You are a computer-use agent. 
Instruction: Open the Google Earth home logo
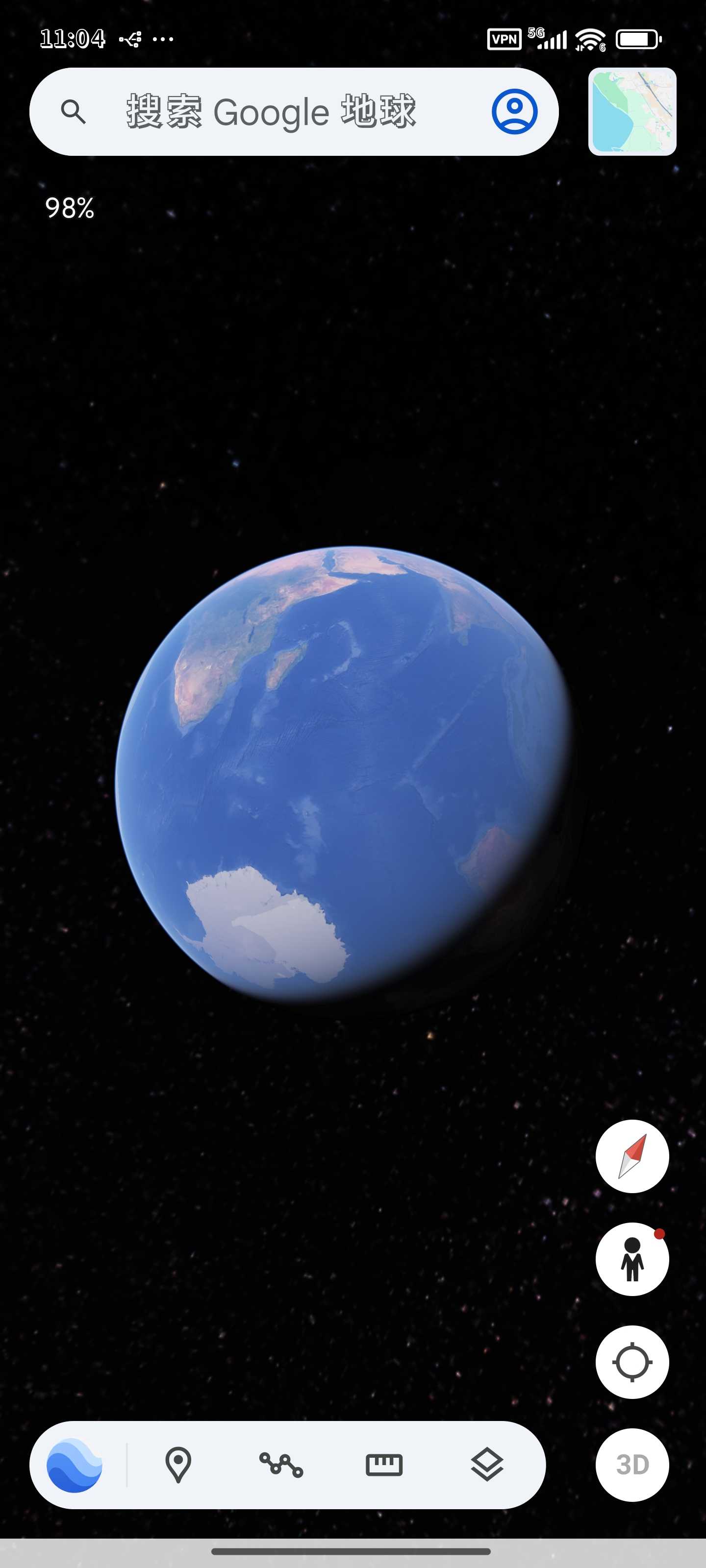(x=75, y=1465)
